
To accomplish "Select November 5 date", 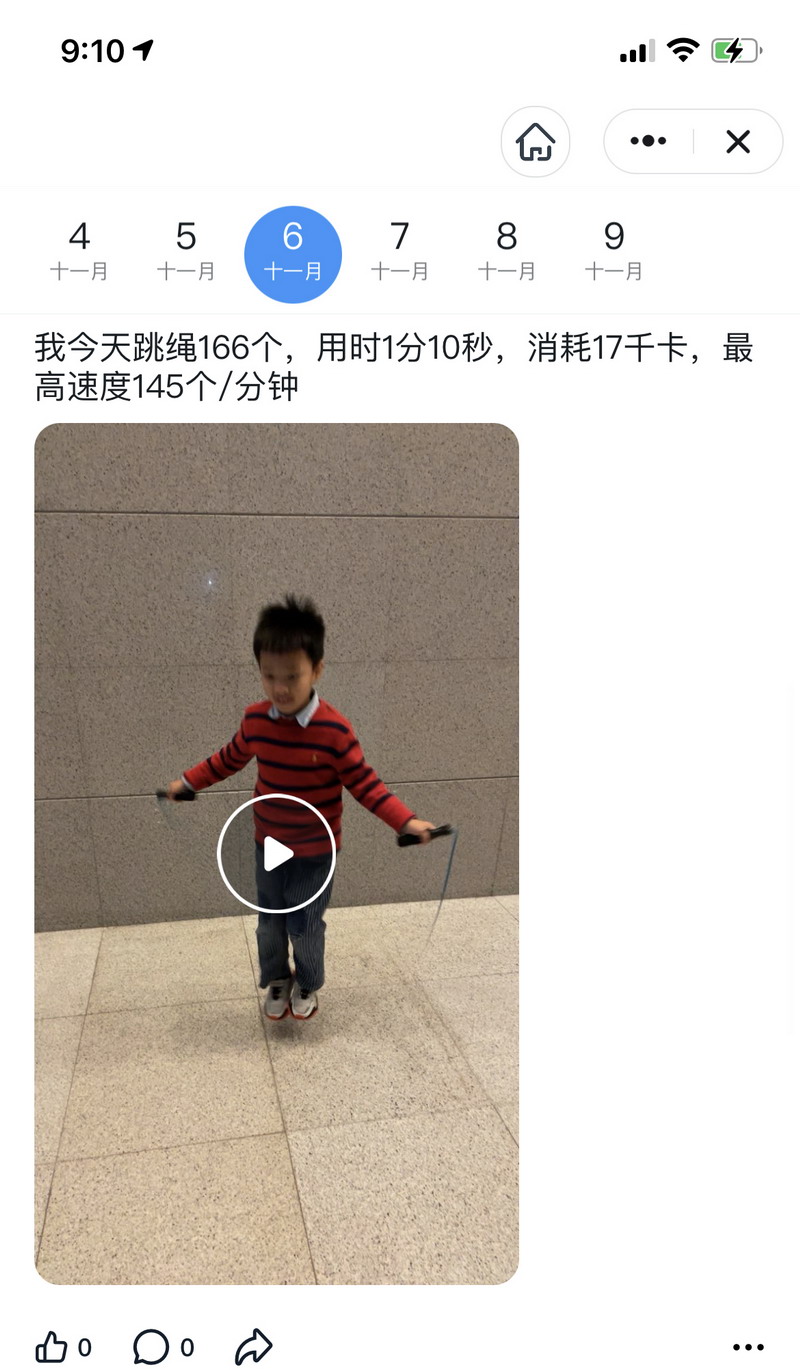I will pos(186,251).
